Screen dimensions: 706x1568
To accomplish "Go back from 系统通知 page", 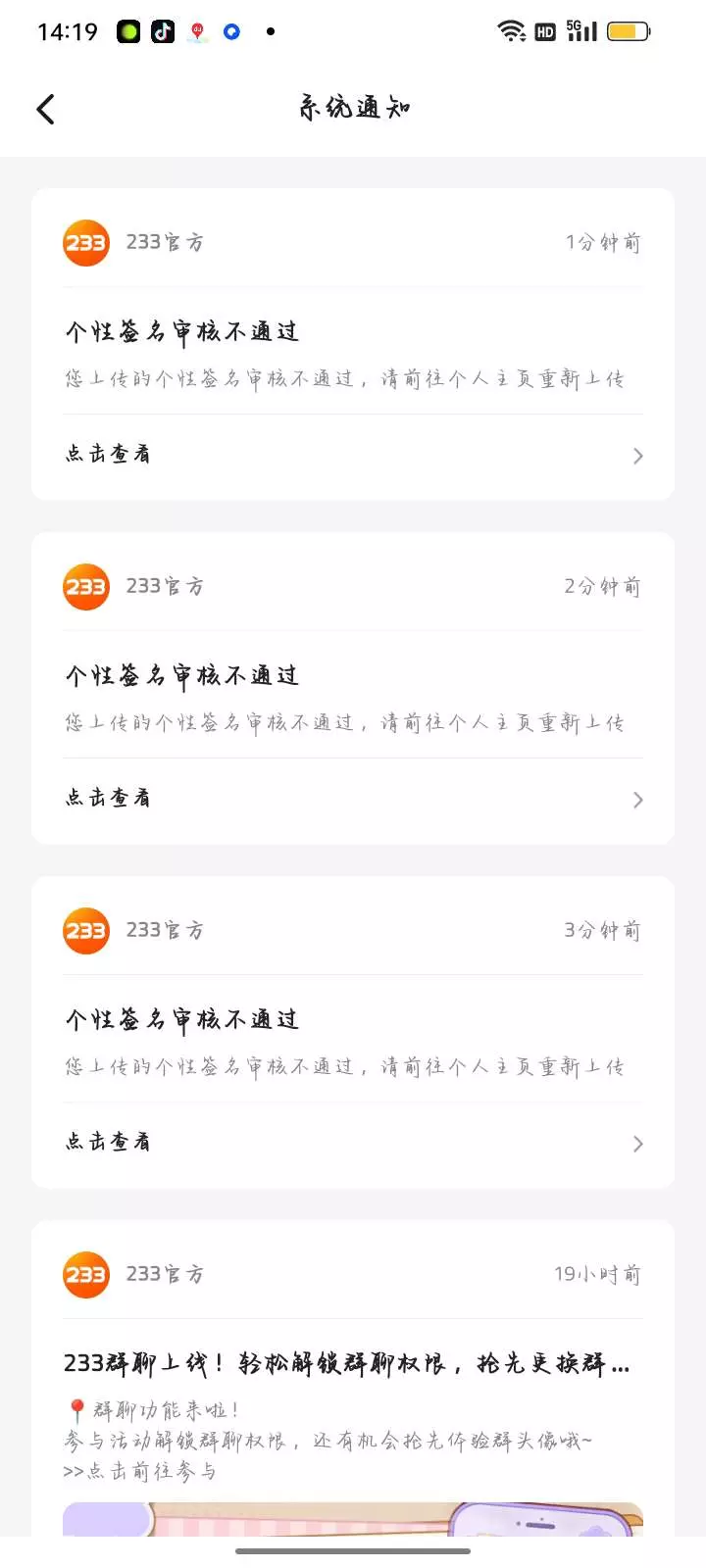I will pyautogui.click(x=46, y=109).
